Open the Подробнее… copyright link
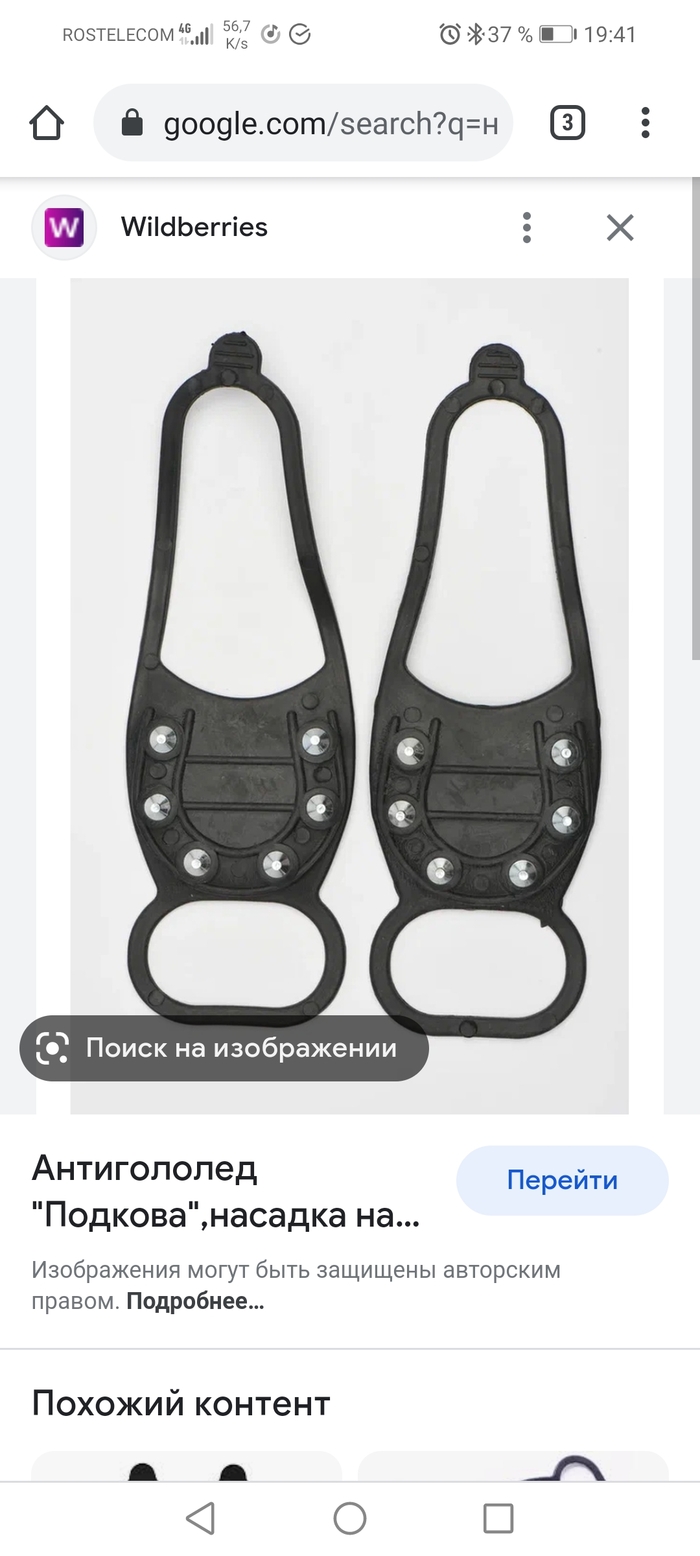700x1556 pixels. click(x=195, y=1302)
